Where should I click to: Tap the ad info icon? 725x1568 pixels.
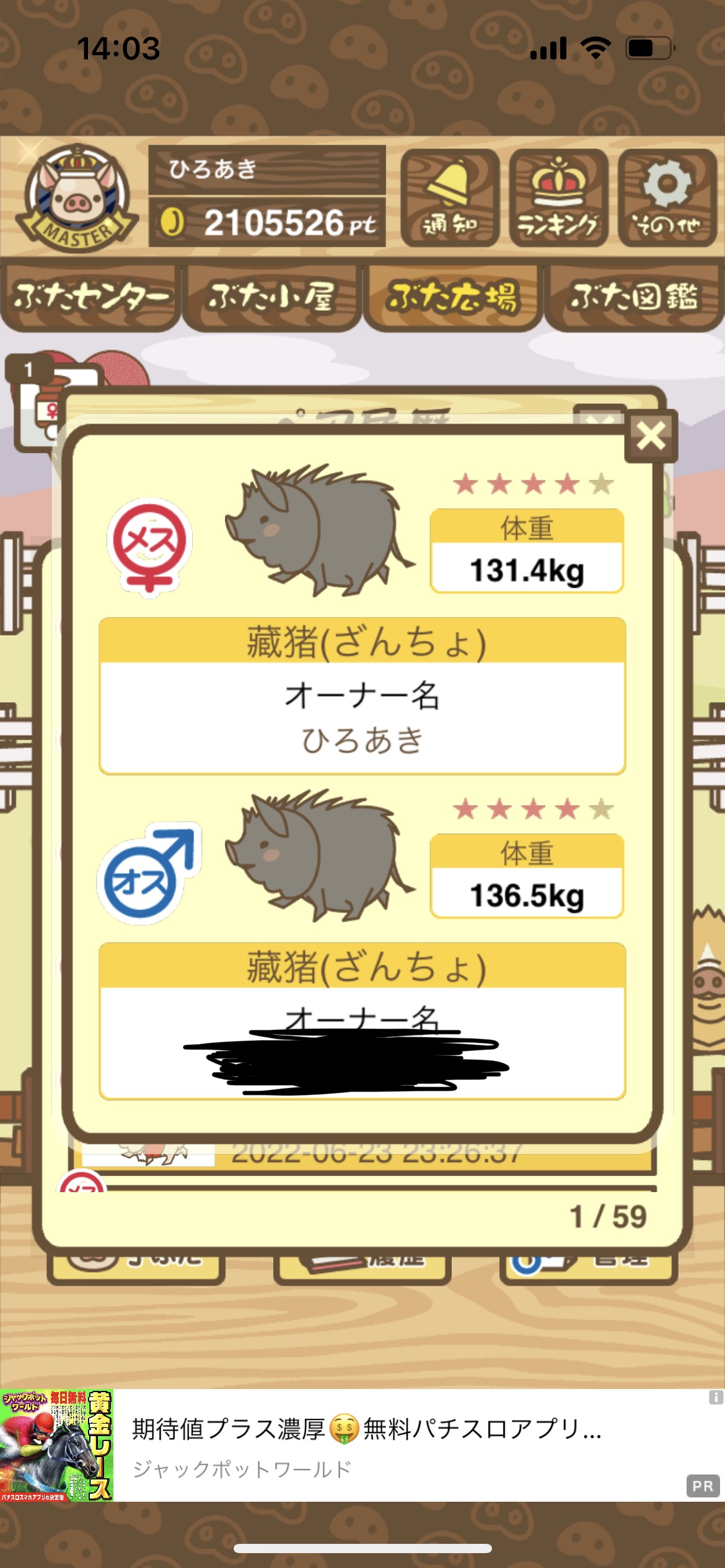pyautogui.click(x=716, y=1397)
